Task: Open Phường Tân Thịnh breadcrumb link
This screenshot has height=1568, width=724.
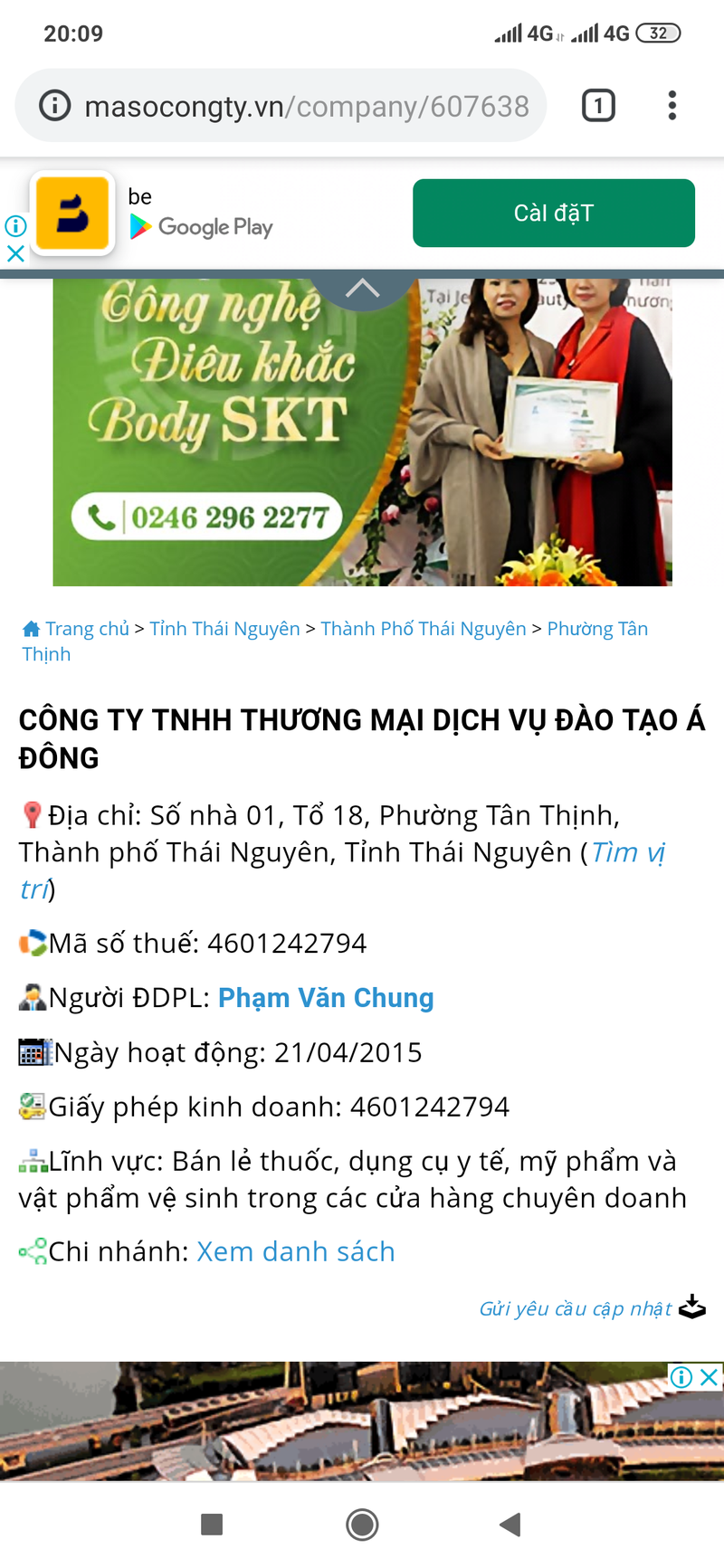Action: click(597, 629)
